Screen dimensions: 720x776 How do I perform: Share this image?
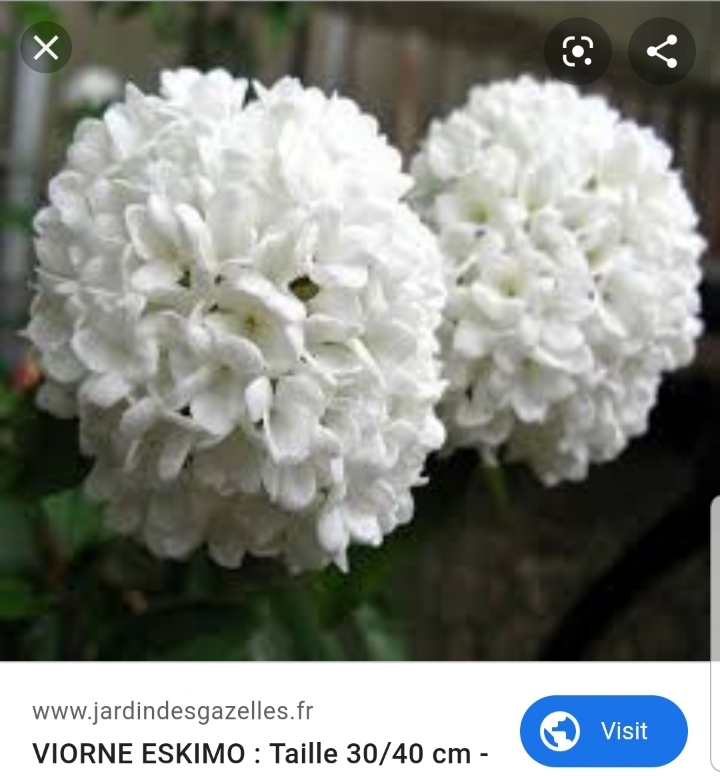click(x=661, y=51)
